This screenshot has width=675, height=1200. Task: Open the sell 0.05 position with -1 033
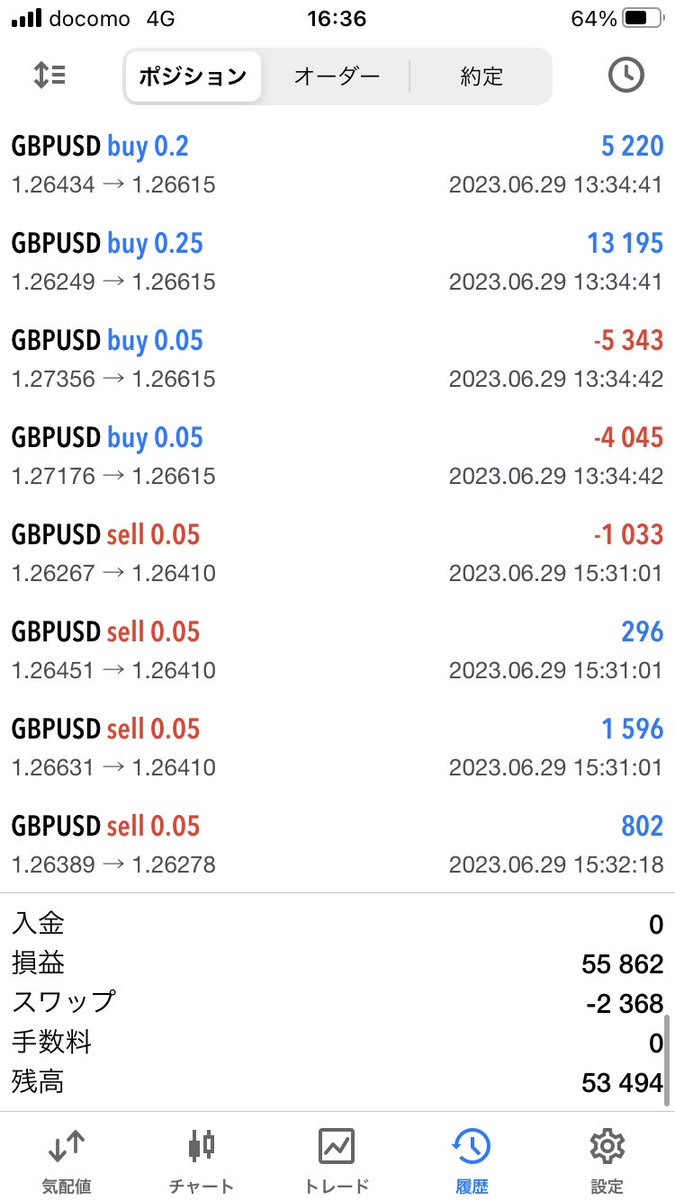(337, 553)
